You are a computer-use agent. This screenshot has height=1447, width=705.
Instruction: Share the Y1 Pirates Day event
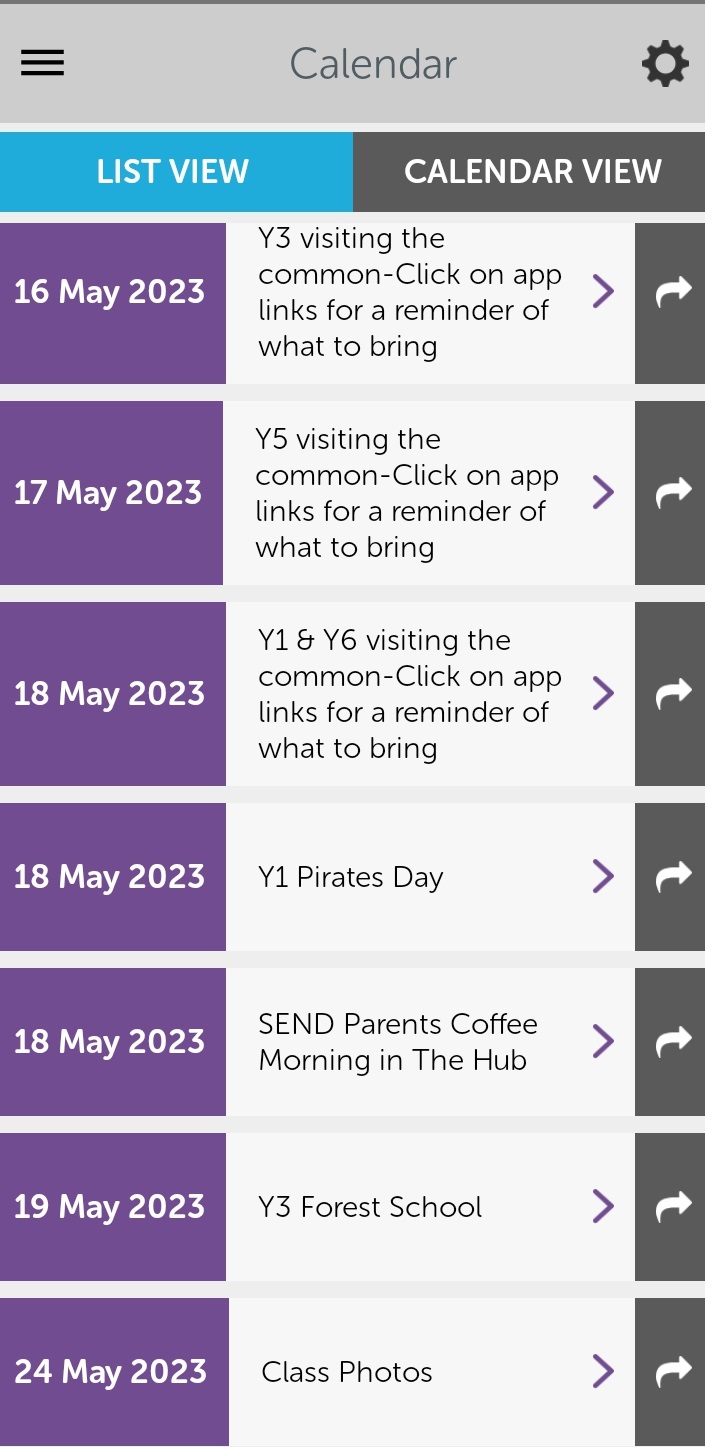[672, 877]
